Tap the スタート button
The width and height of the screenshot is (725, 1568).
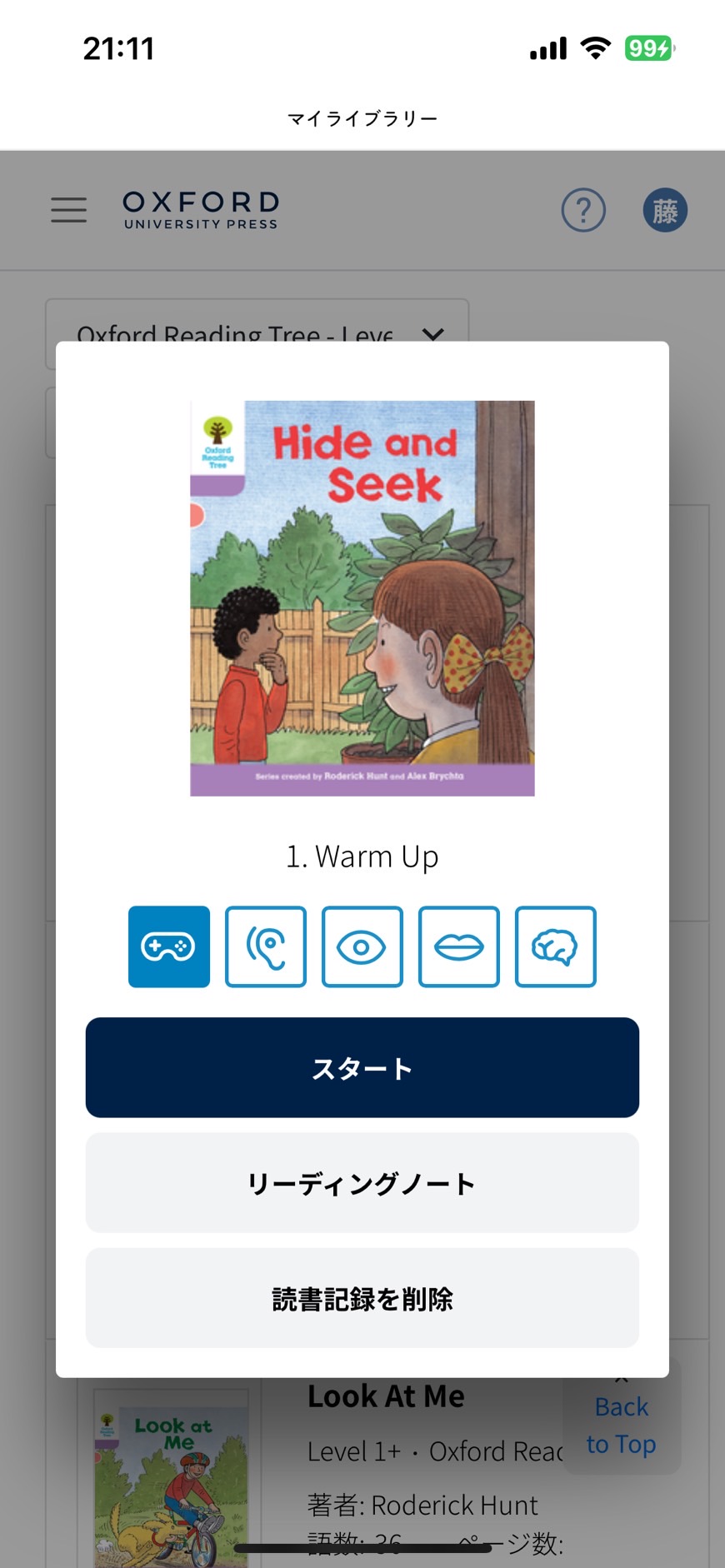pos(362,1067)
